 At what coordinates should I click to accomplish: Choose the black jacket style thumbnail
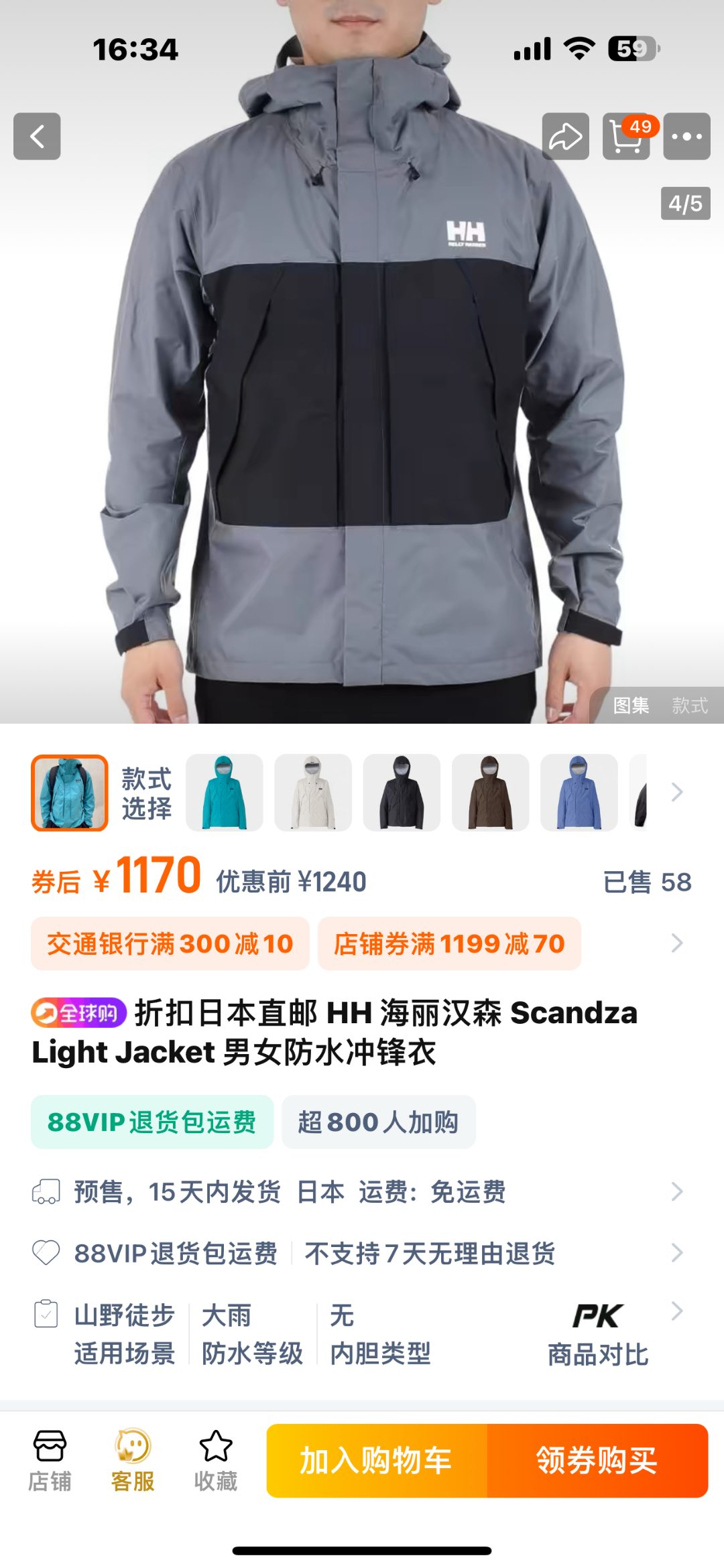[402, 793]
